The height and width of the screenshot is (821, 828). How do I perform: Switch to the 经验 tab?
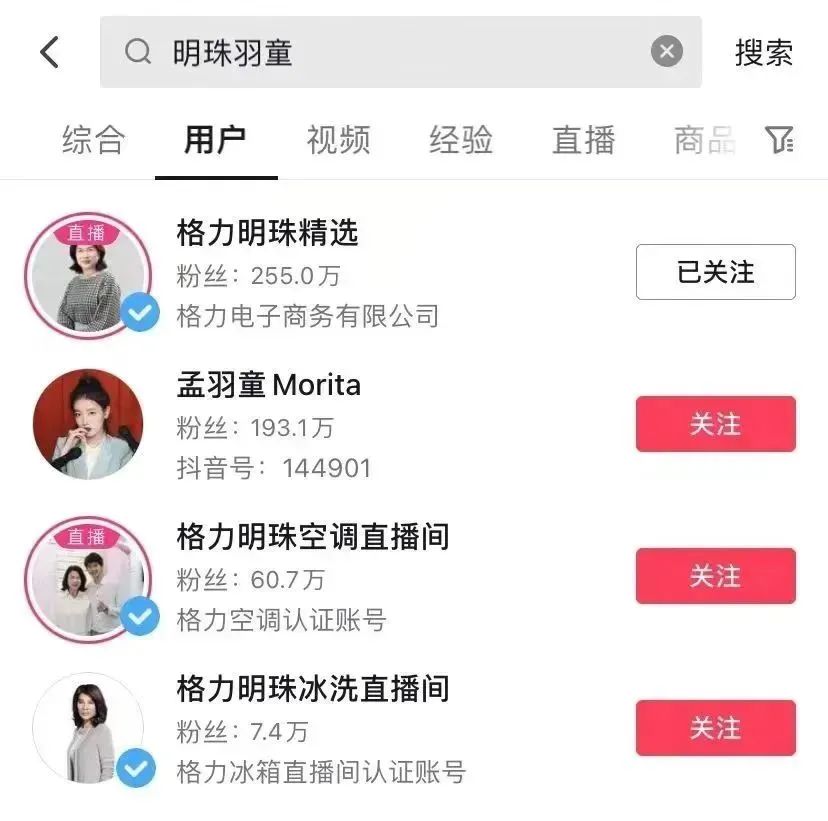pyautogui.click(x=461, y=140)
